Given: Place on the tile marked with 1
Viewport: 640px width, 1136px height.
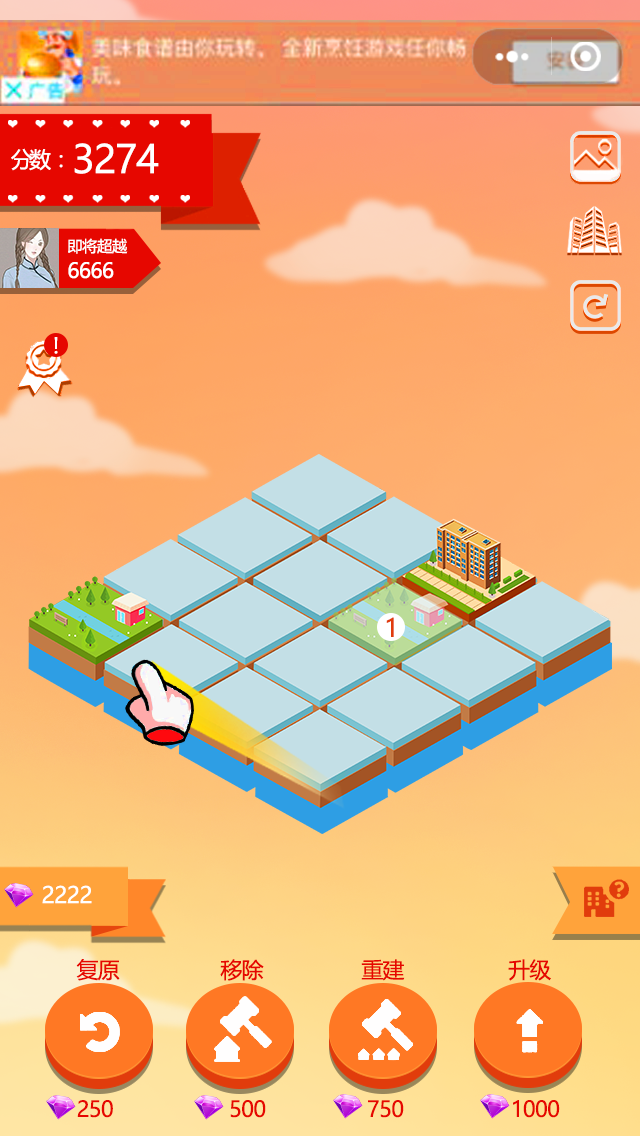Looking at the screenshot, I should click(x=391, y=628).
